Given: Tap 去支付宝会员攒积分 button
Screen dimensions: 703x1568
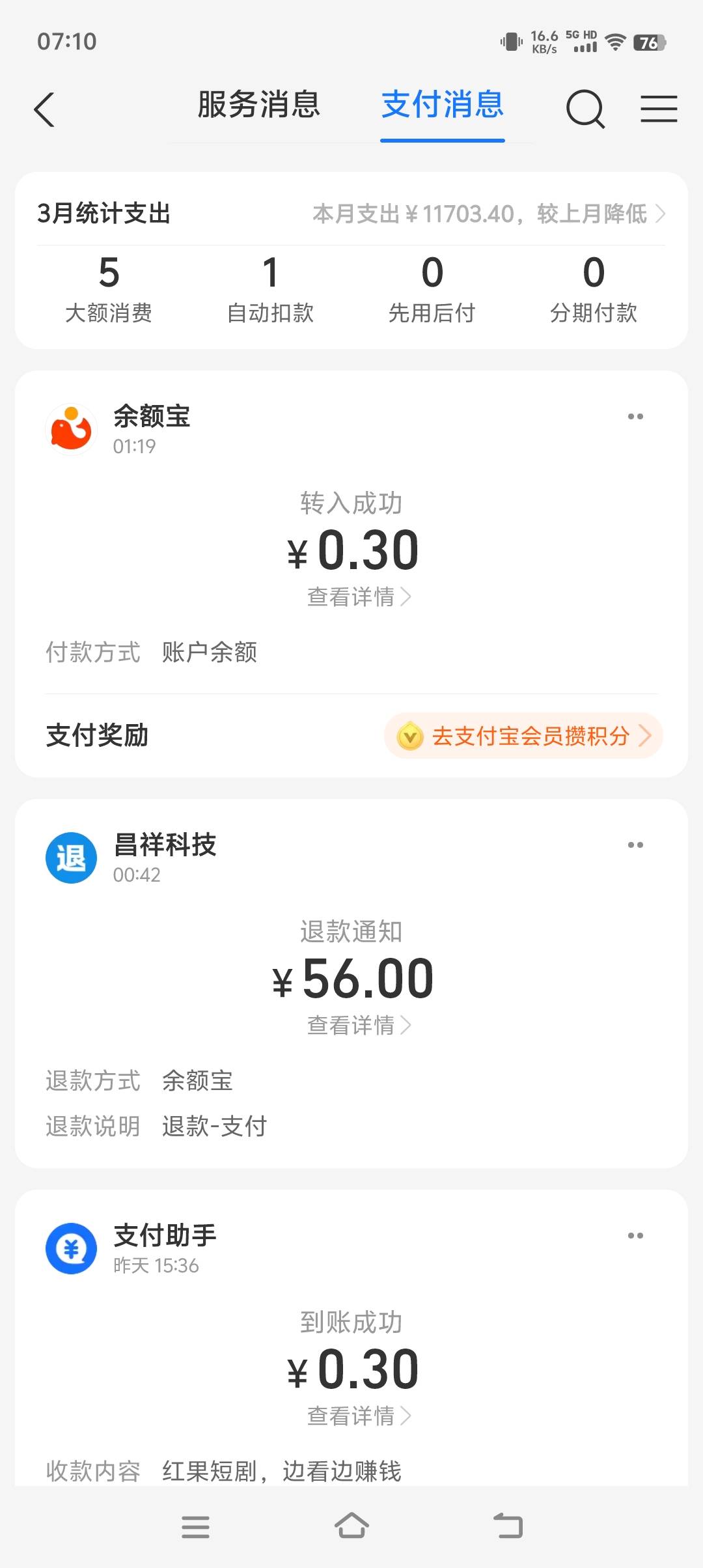Looking at the screenshot, I should click(x=523, y=736).
